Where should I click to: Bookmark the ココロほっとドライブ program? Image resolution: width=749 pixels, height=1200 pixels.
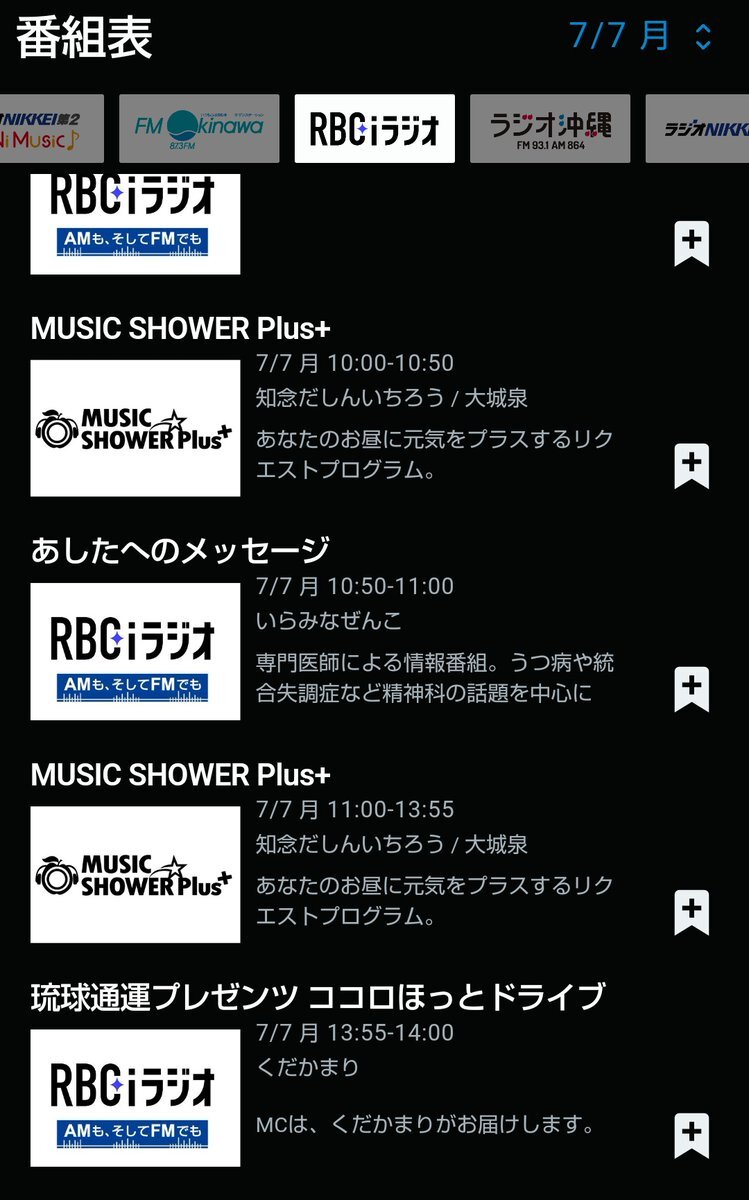point(691,1135)
